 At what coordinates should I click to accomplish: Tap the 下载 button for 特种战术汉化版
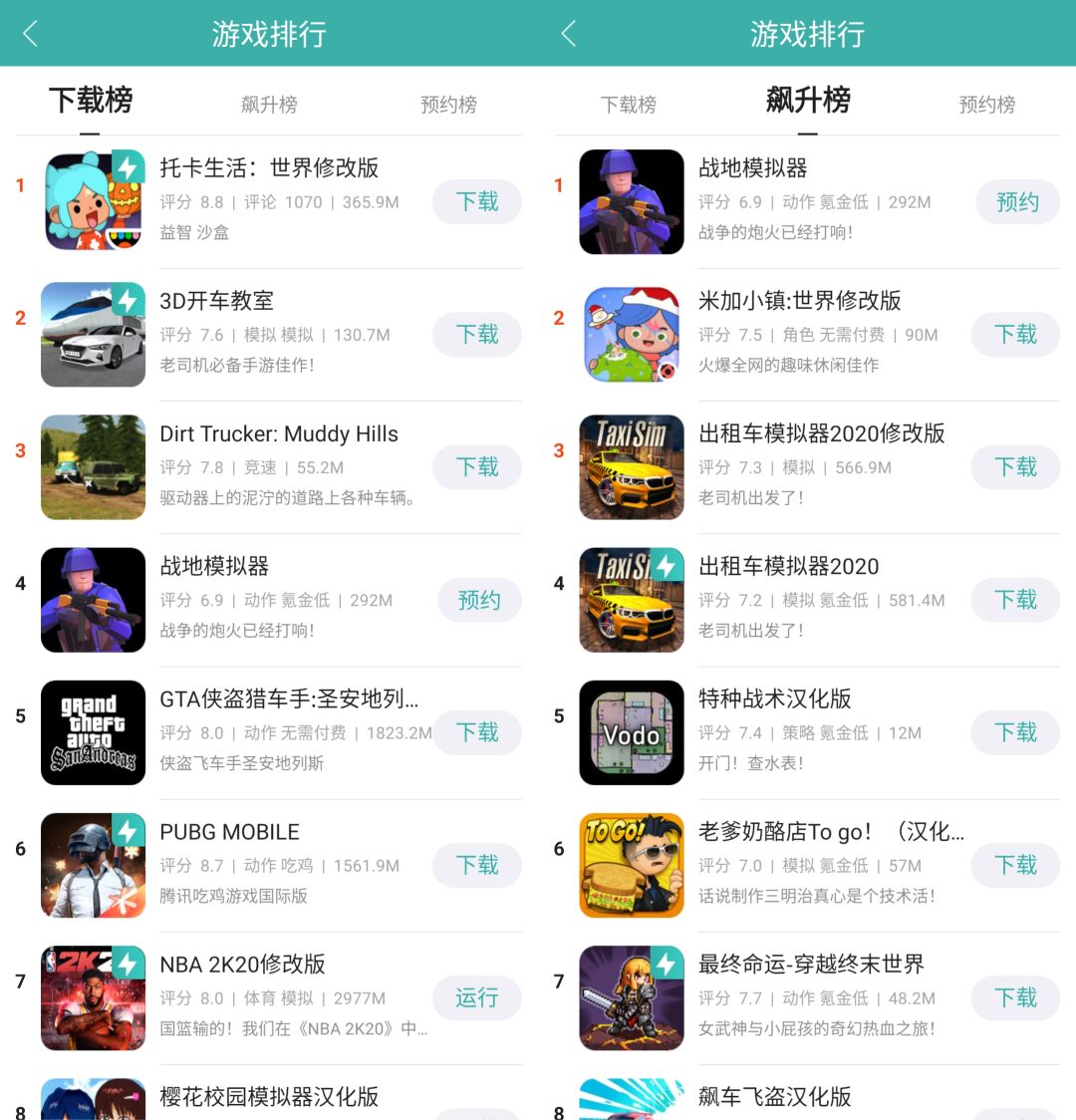point(1015,732)
